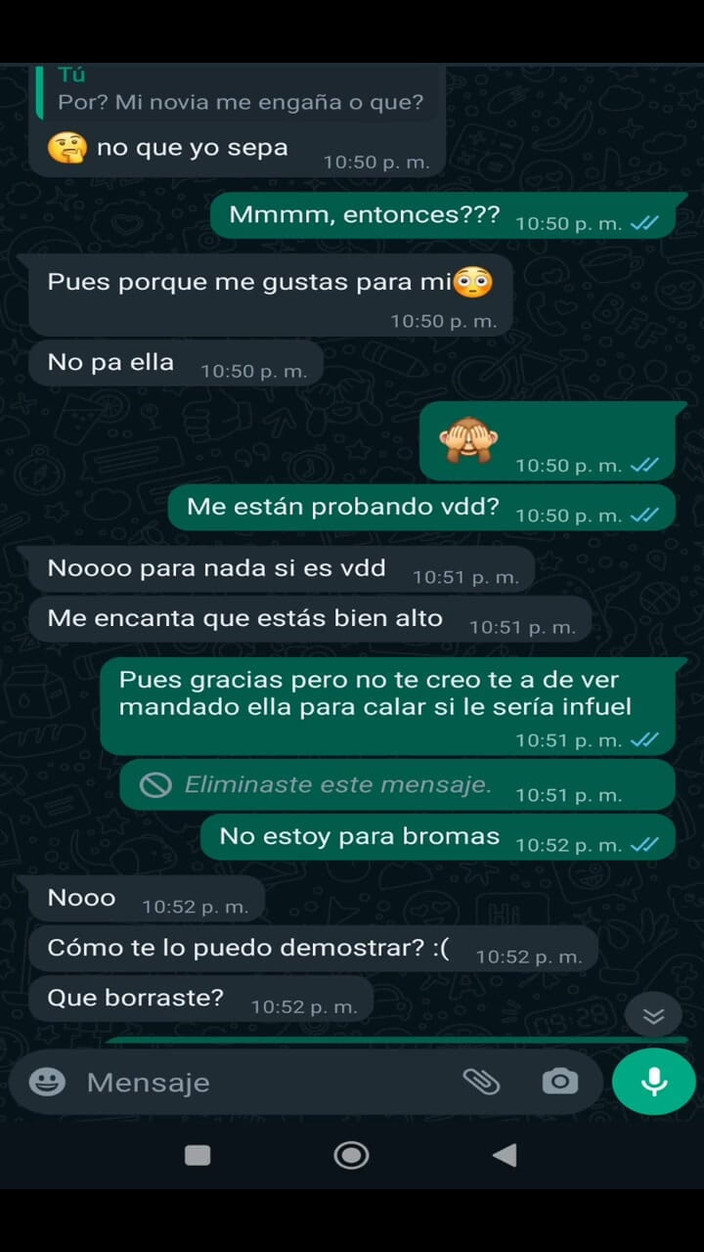
Task: Go to the home screen
Action: point(351,1156)
